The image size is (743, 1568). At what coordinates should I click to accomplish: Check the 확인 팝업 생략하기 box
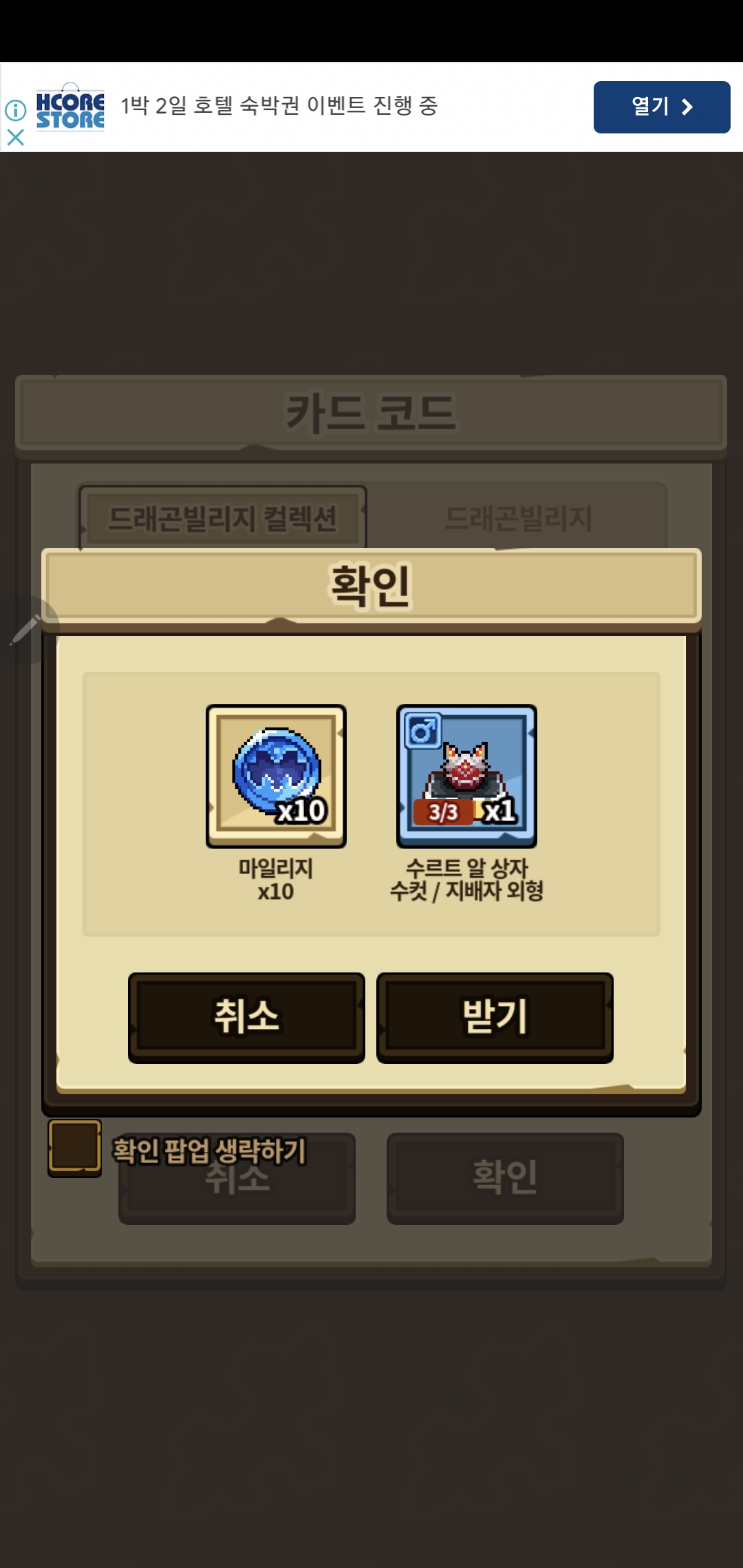[x=74, y=1147]
